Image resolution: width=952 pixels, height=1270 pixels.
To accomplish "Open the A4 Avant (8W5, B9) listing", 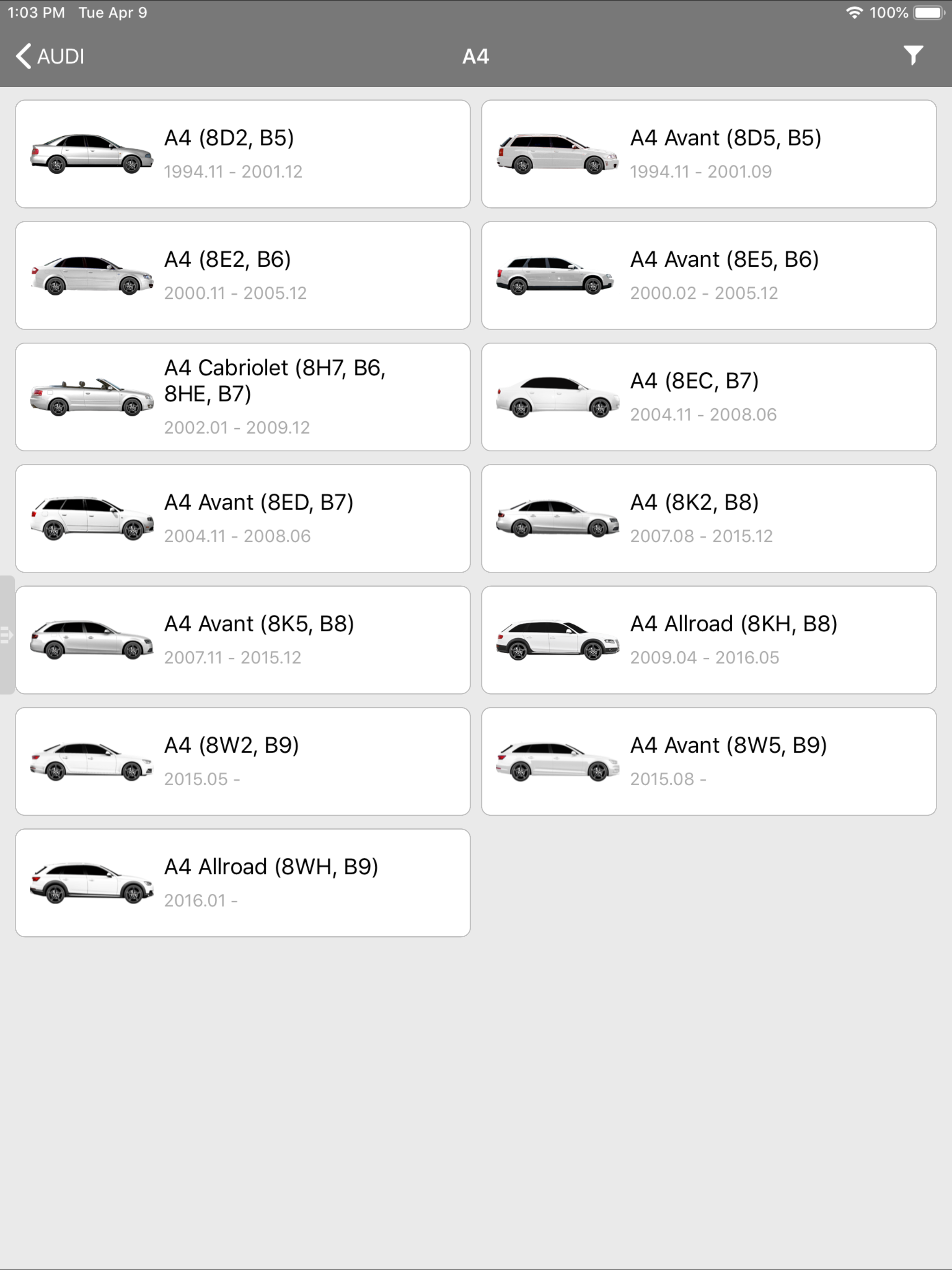I will [708, 761].
